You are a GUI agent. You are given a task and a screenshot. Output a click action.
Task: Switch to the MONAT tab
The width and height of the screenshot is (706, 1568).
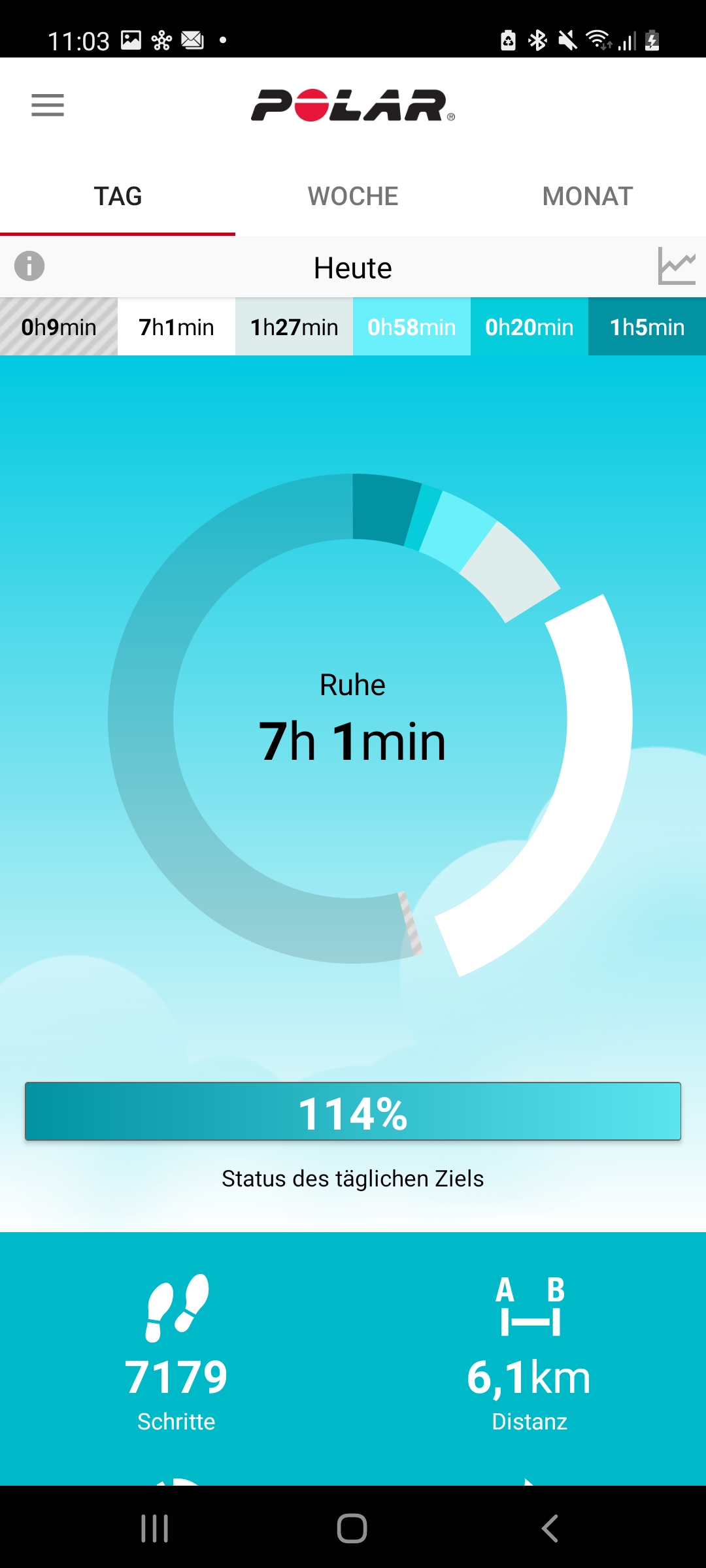[588, 196]
